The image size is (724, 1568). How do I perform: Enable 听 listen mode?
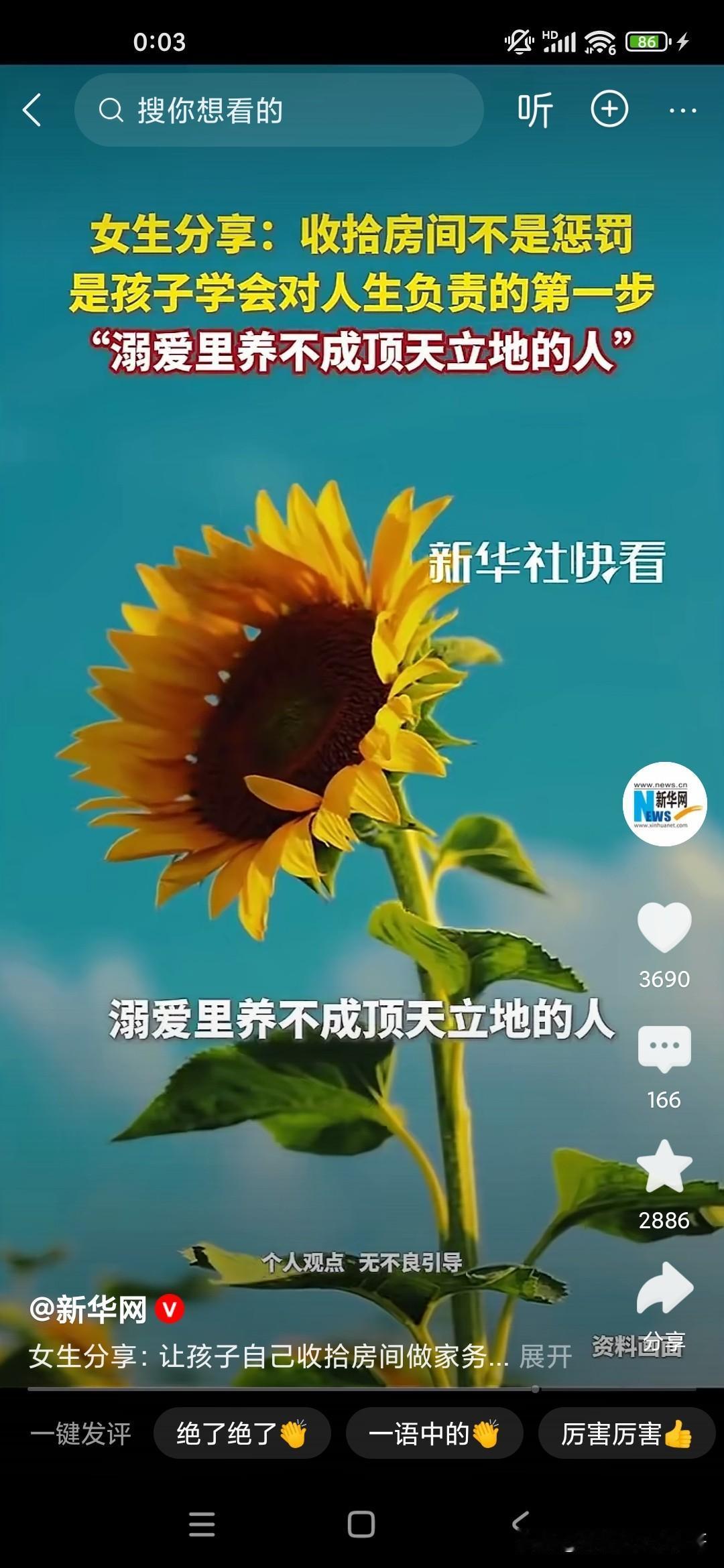click(536, 109)
